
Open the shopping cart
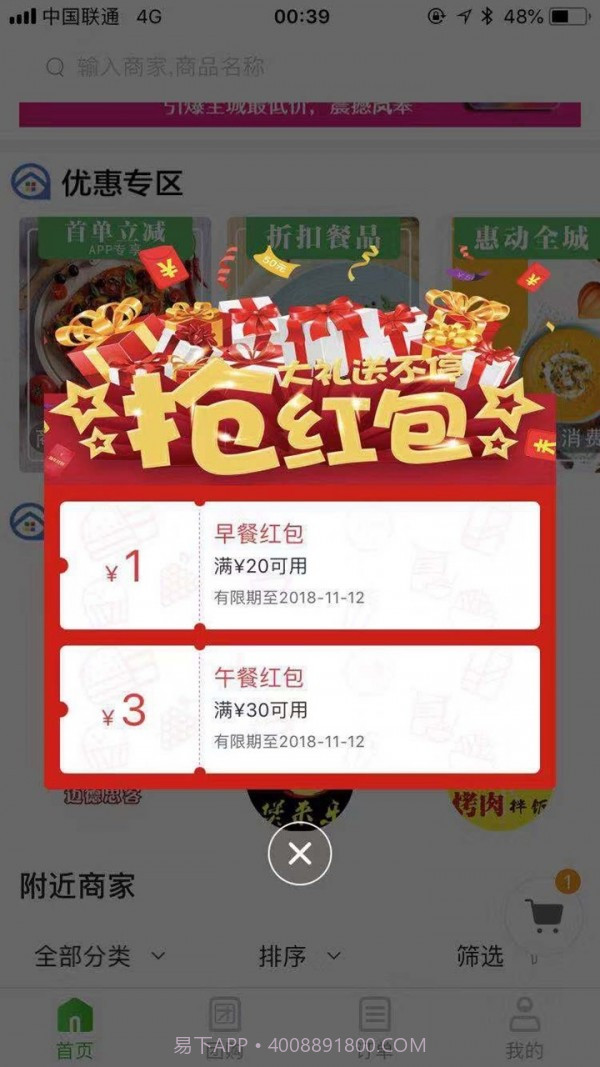point(543,915)
